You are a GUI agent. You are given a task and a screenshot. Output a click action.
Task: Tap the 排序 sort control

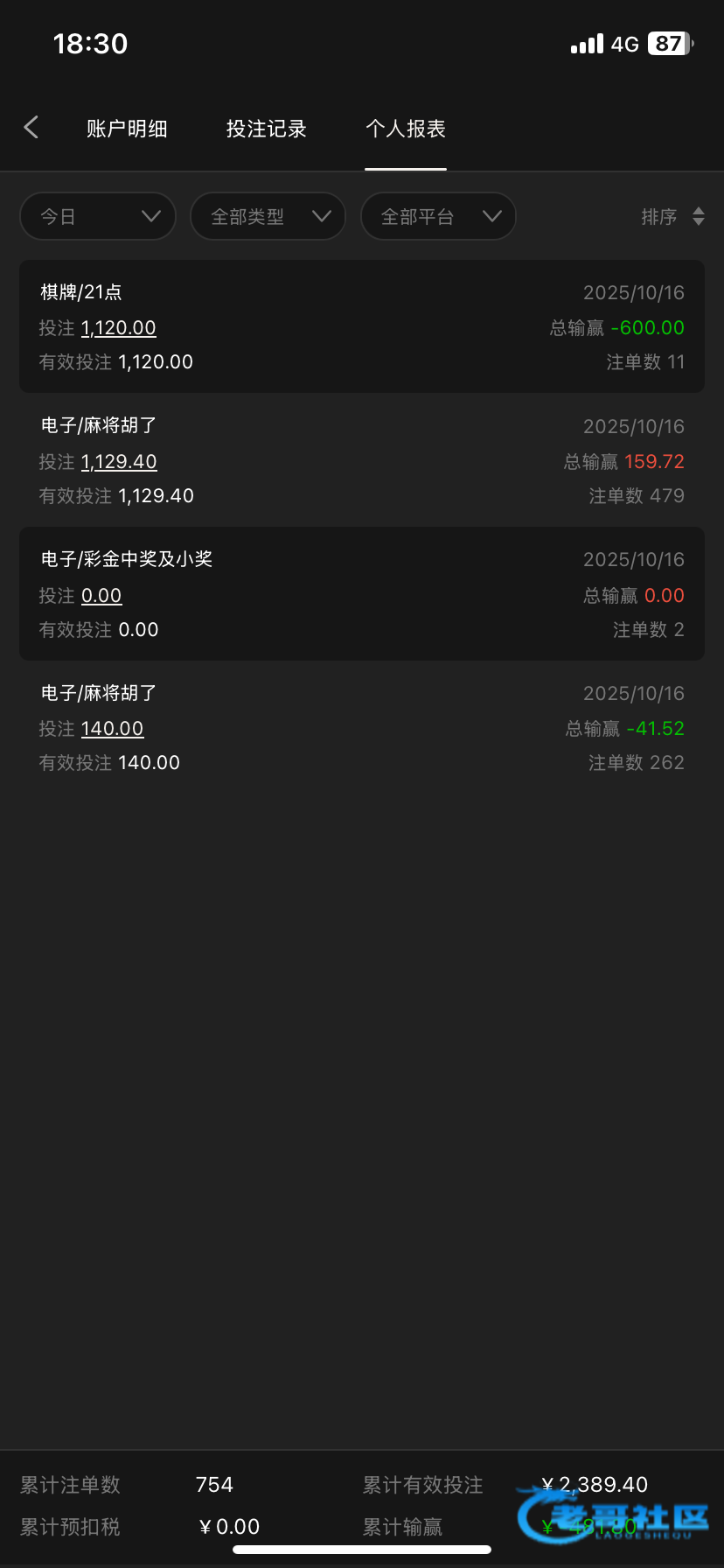coord(672,216)
